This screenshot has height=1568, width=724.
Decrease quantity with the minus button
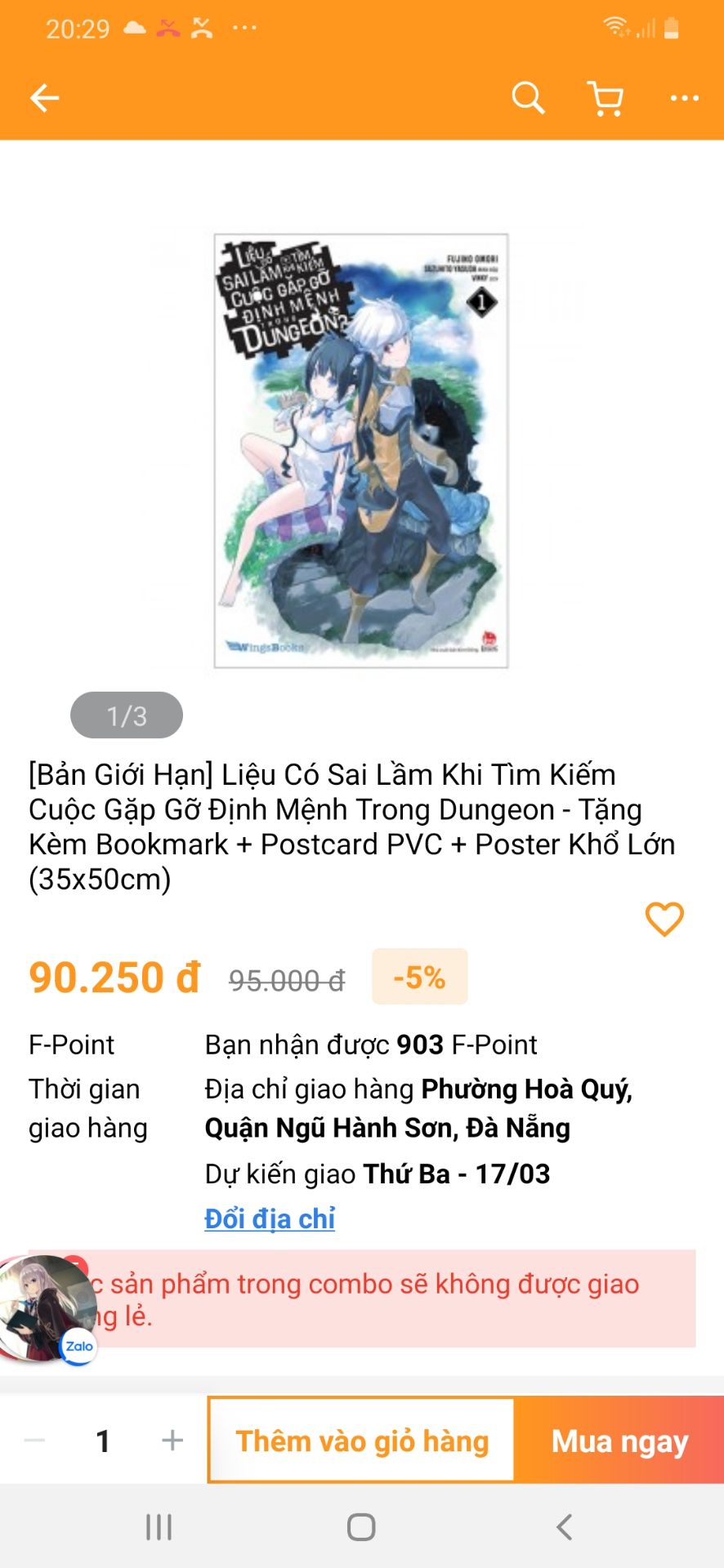(35, 1440)
